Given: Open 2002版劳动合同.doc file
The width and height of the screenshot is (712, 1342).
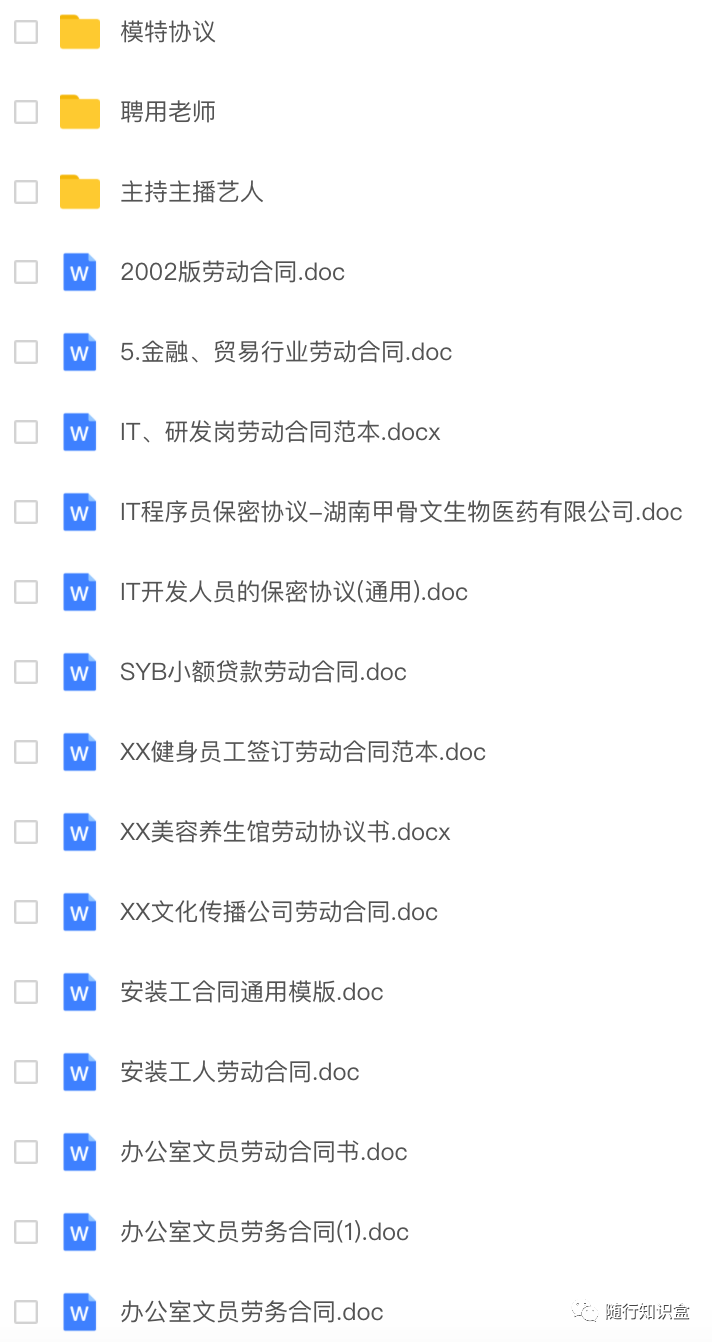Looking at the screenshot, I should [232, 272].
